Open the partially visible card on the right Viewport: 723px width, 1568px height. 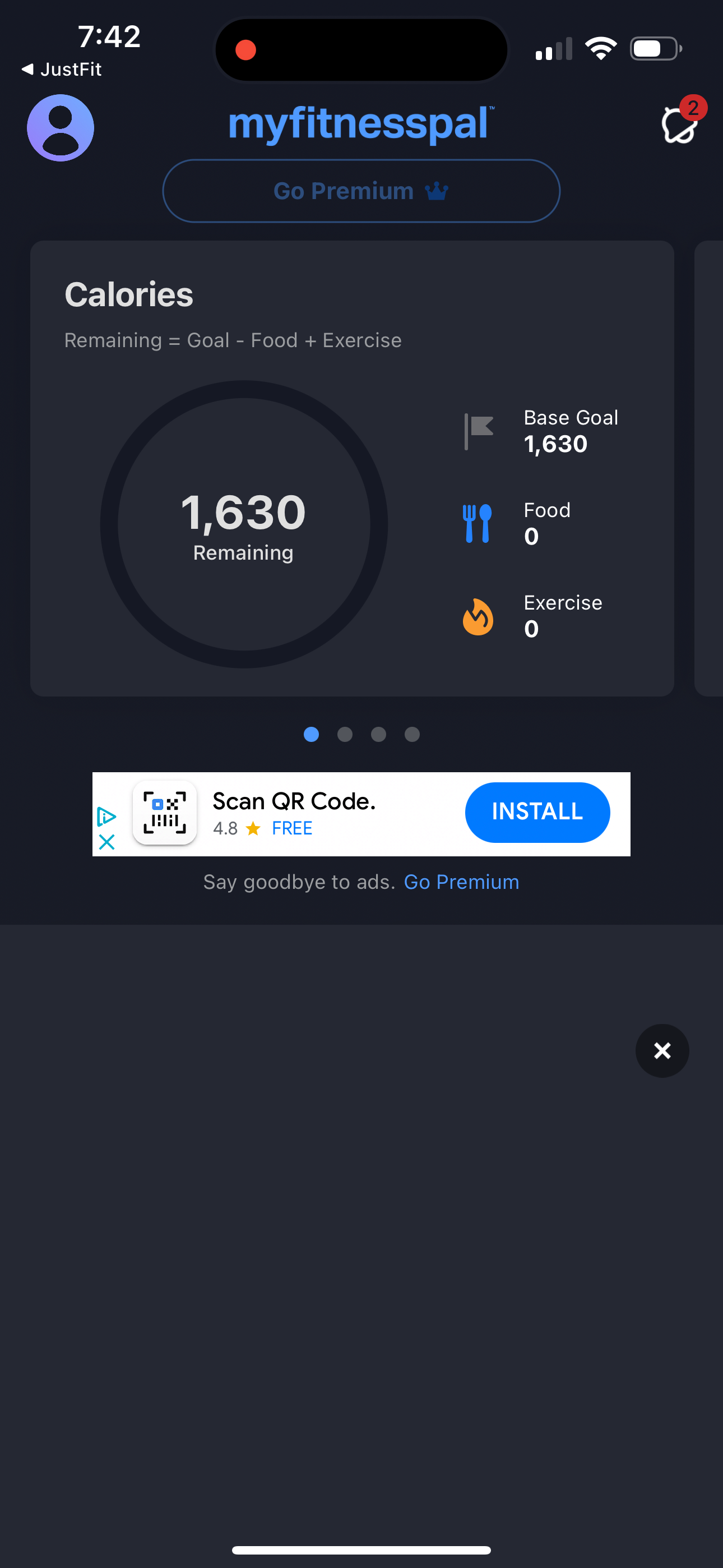click(709, 469)
